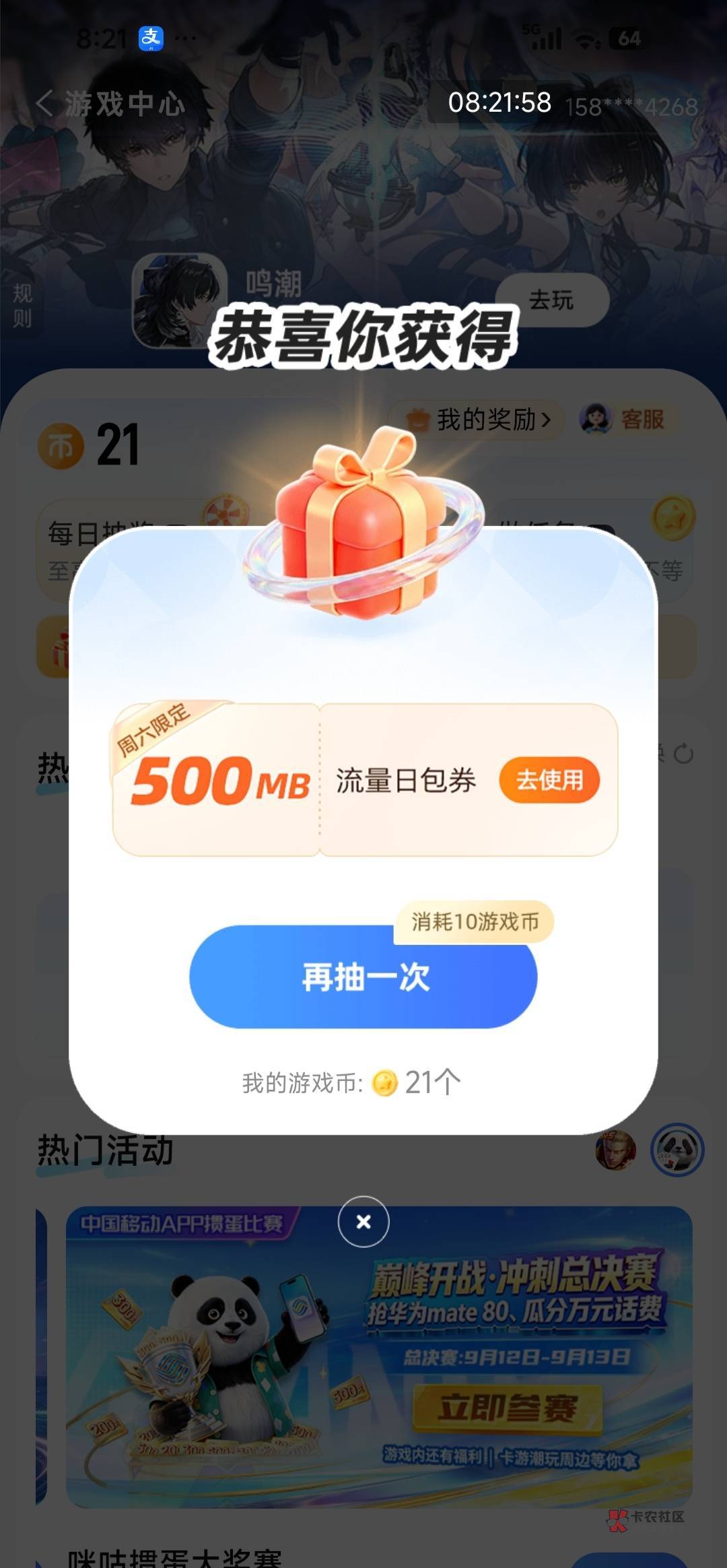
Task: Draw again with the 再抽一次 button
Action: coord(363,977)
